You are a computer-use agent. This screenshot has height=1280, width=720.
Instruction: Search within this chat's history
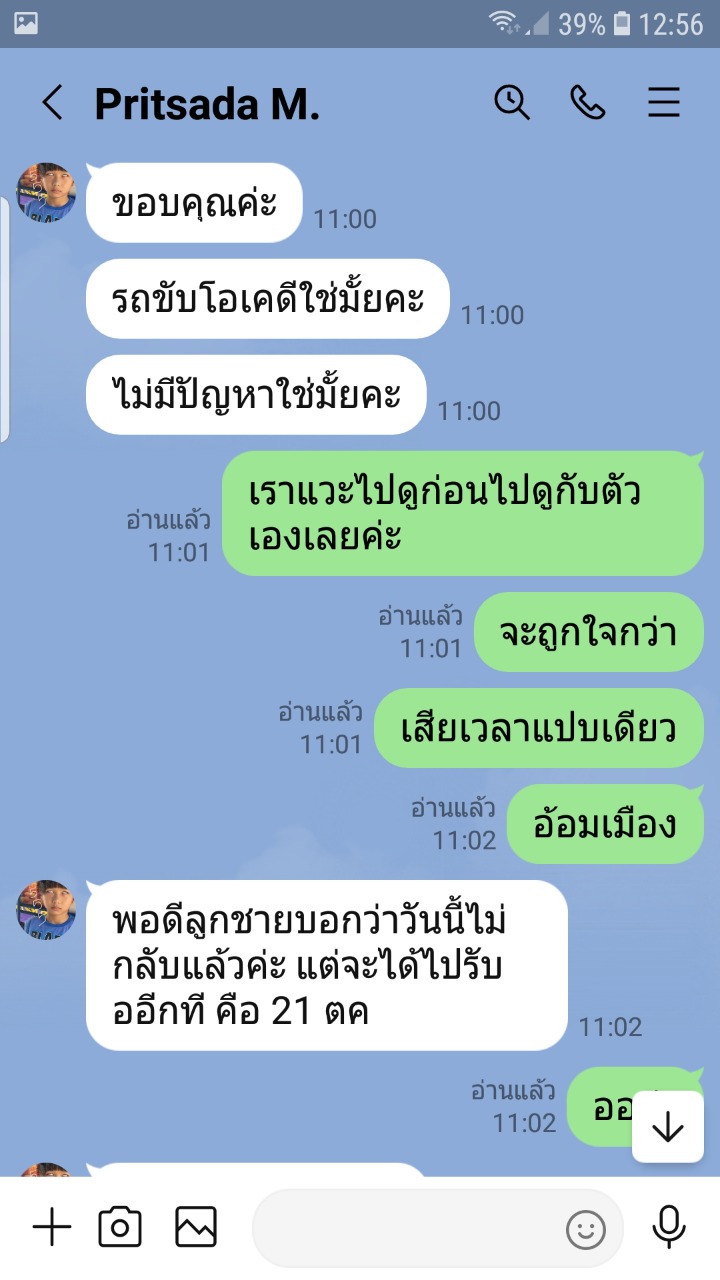click(x=512, y=102)
